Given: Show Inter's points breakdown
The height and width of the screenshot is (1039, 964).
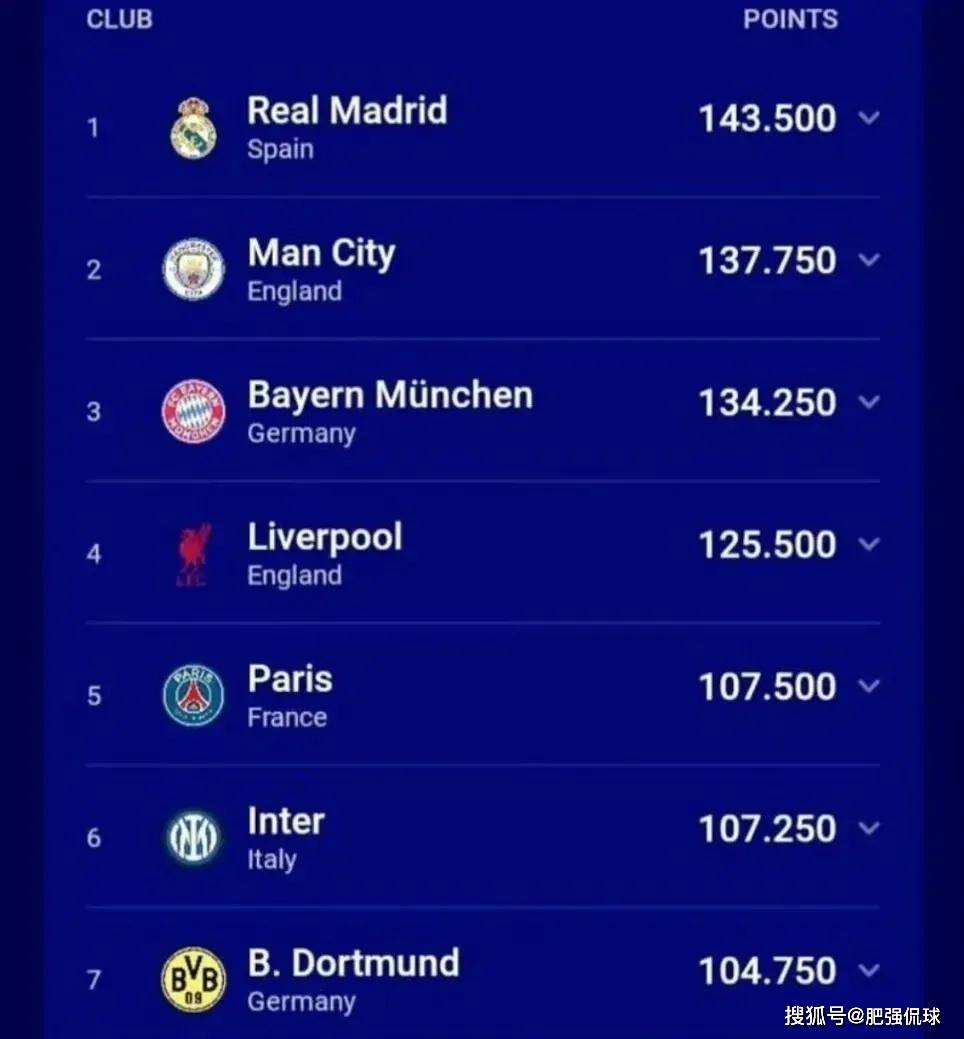Looking at the screenshot, I should click(869, 828).
